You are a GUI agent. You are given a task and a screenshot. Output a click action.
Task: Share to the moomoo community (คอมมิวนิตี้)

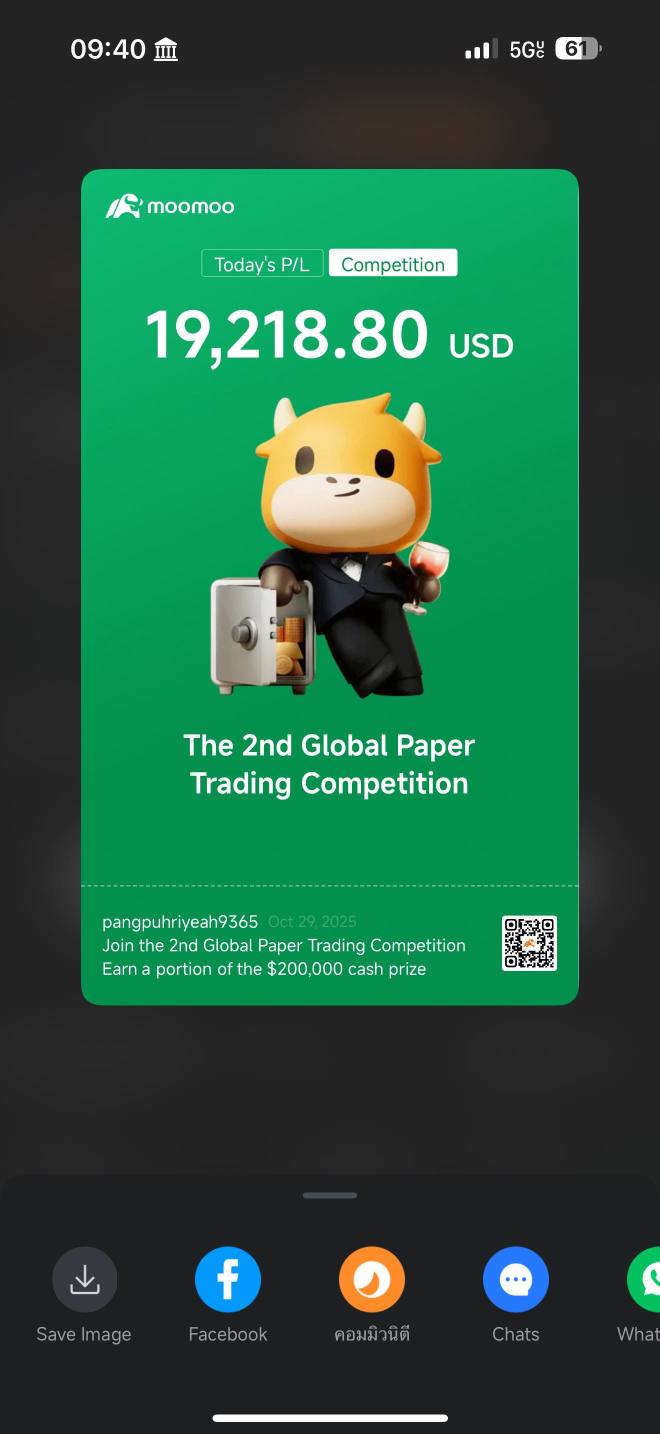click(x=372, y=1280)
